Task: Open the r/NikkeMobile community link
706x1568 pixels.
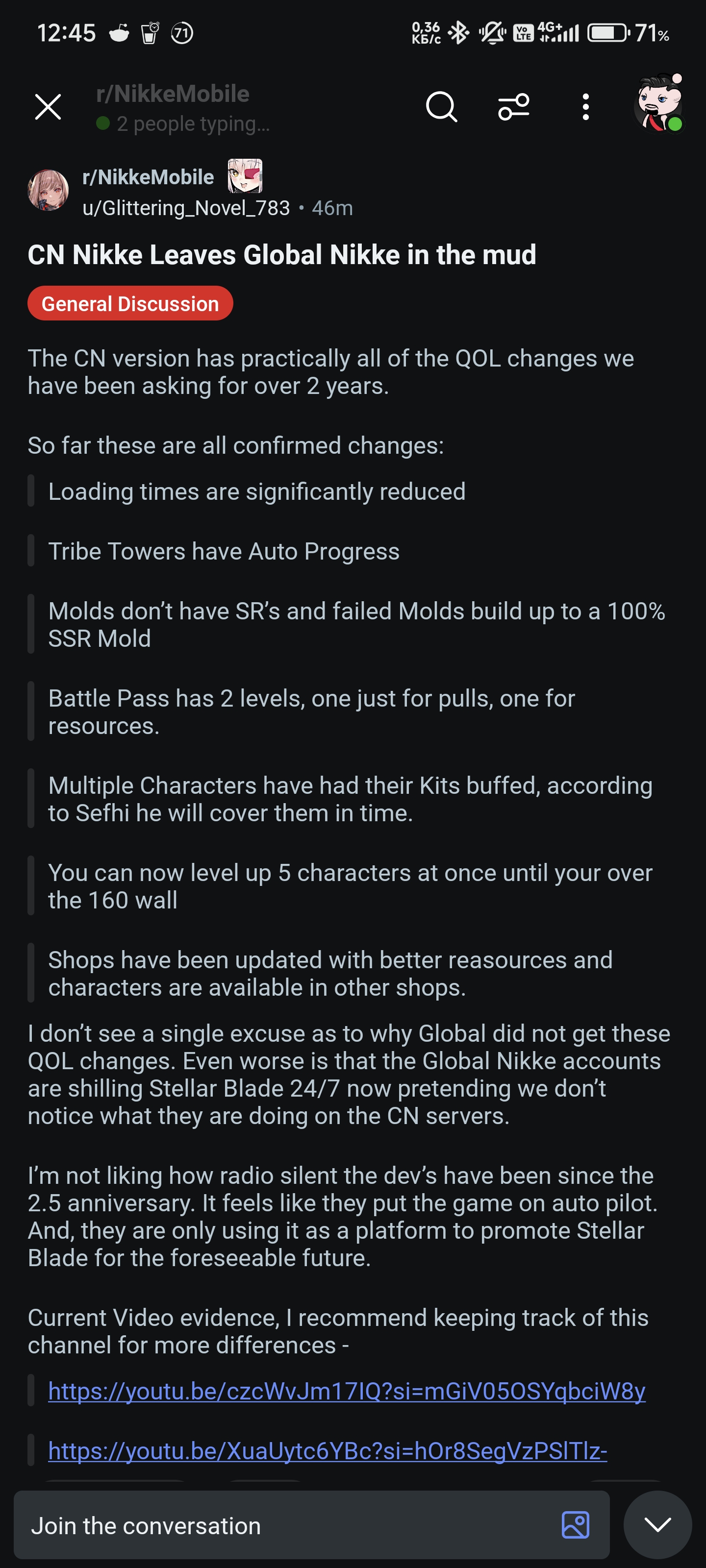Action: coord(148,177)
